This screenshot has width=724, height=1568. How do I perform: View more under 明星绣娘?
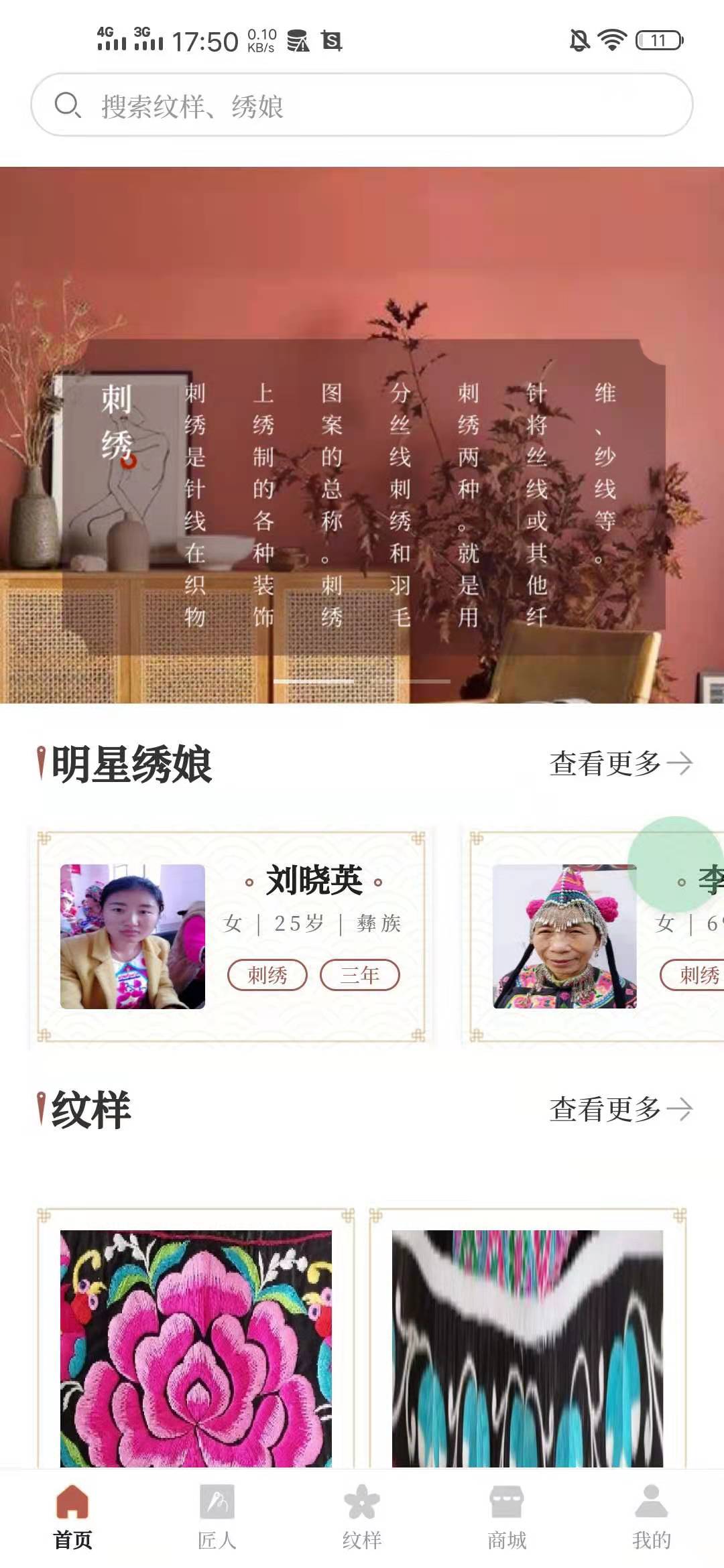(x=621, y=763)
